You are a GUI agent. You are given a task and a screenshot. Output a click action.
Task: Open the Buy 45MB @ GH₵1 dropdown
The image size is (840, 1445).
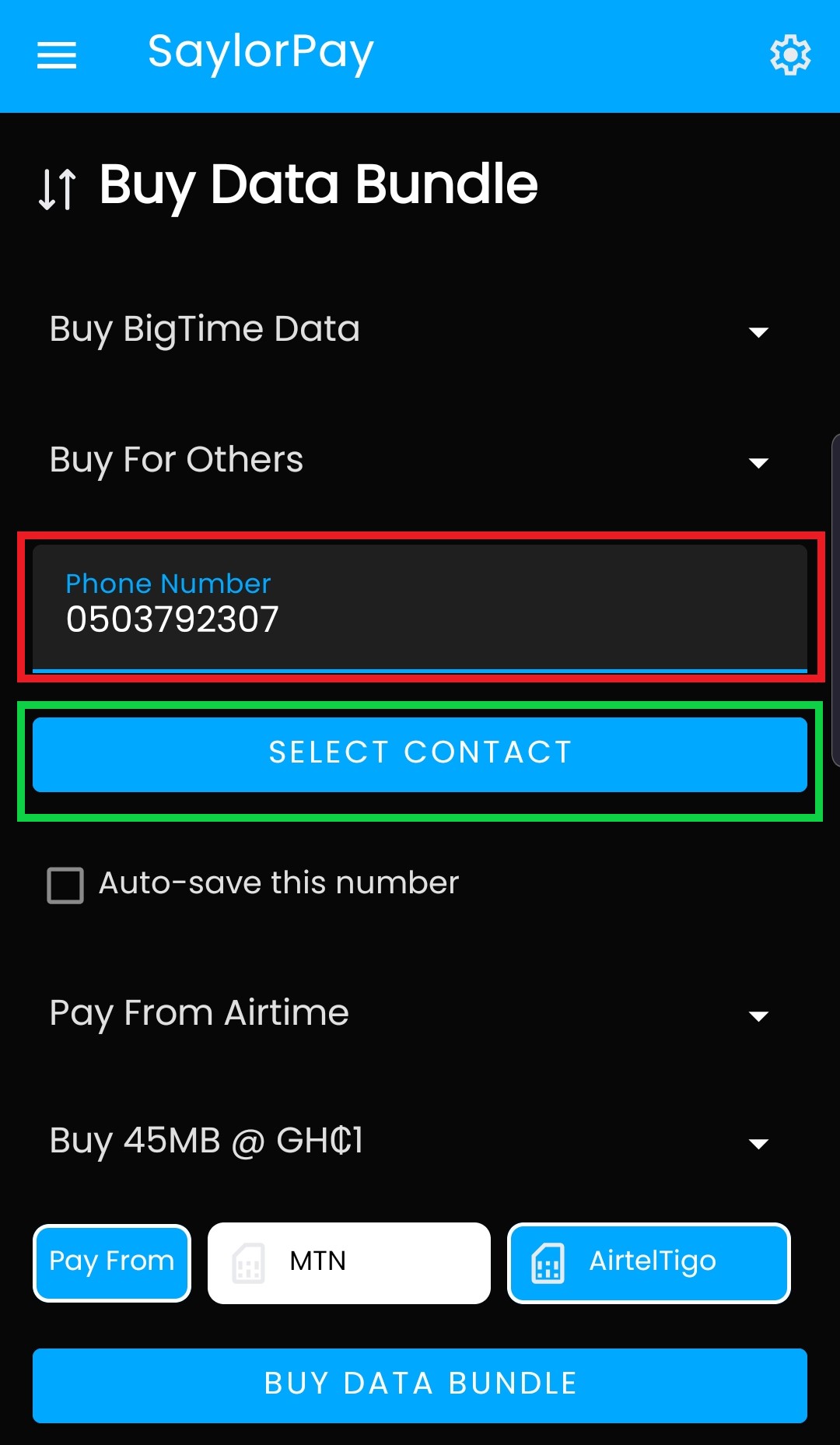[420, 1142]
